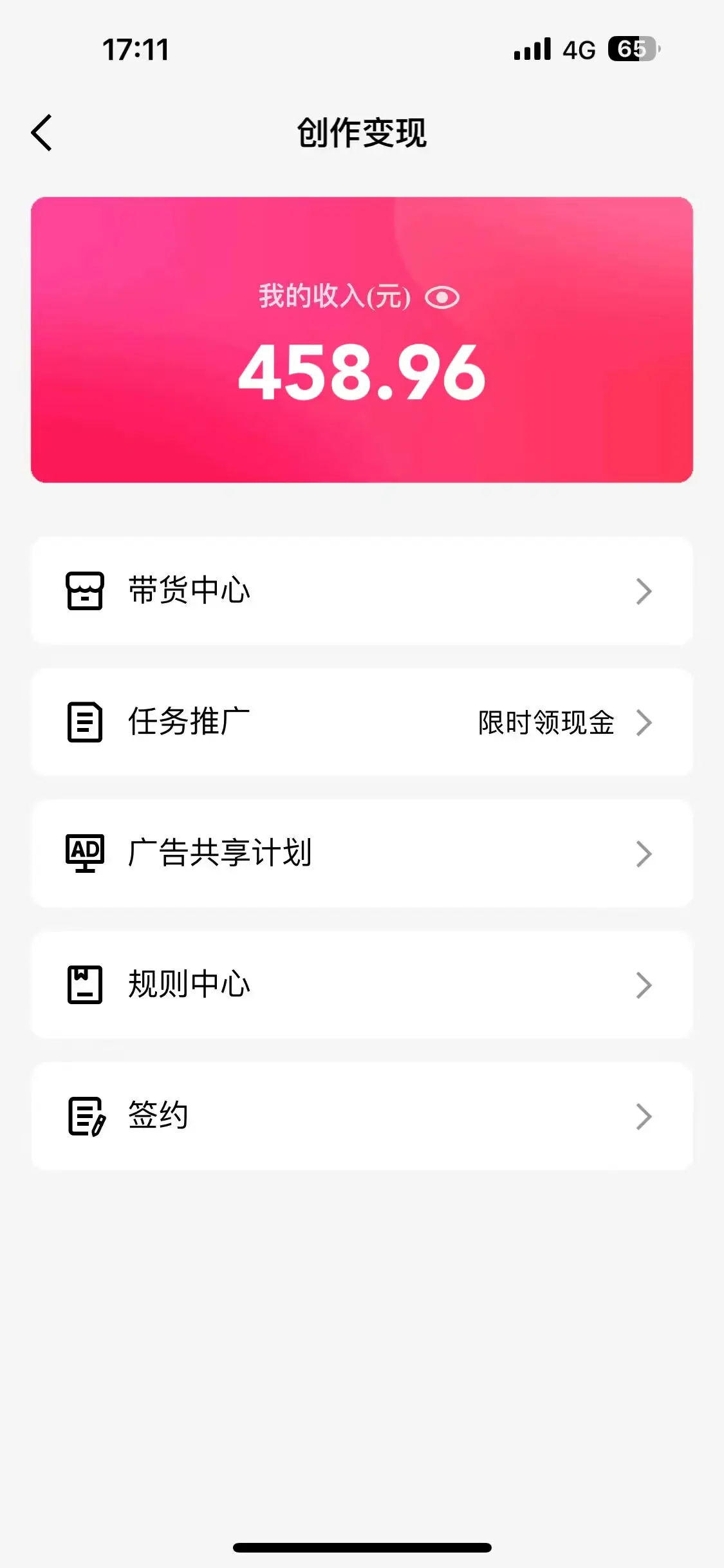Tap the back arrow at top left
Image resolution: width=724 pixels, height=1568 pixels.
click(41, 132)
